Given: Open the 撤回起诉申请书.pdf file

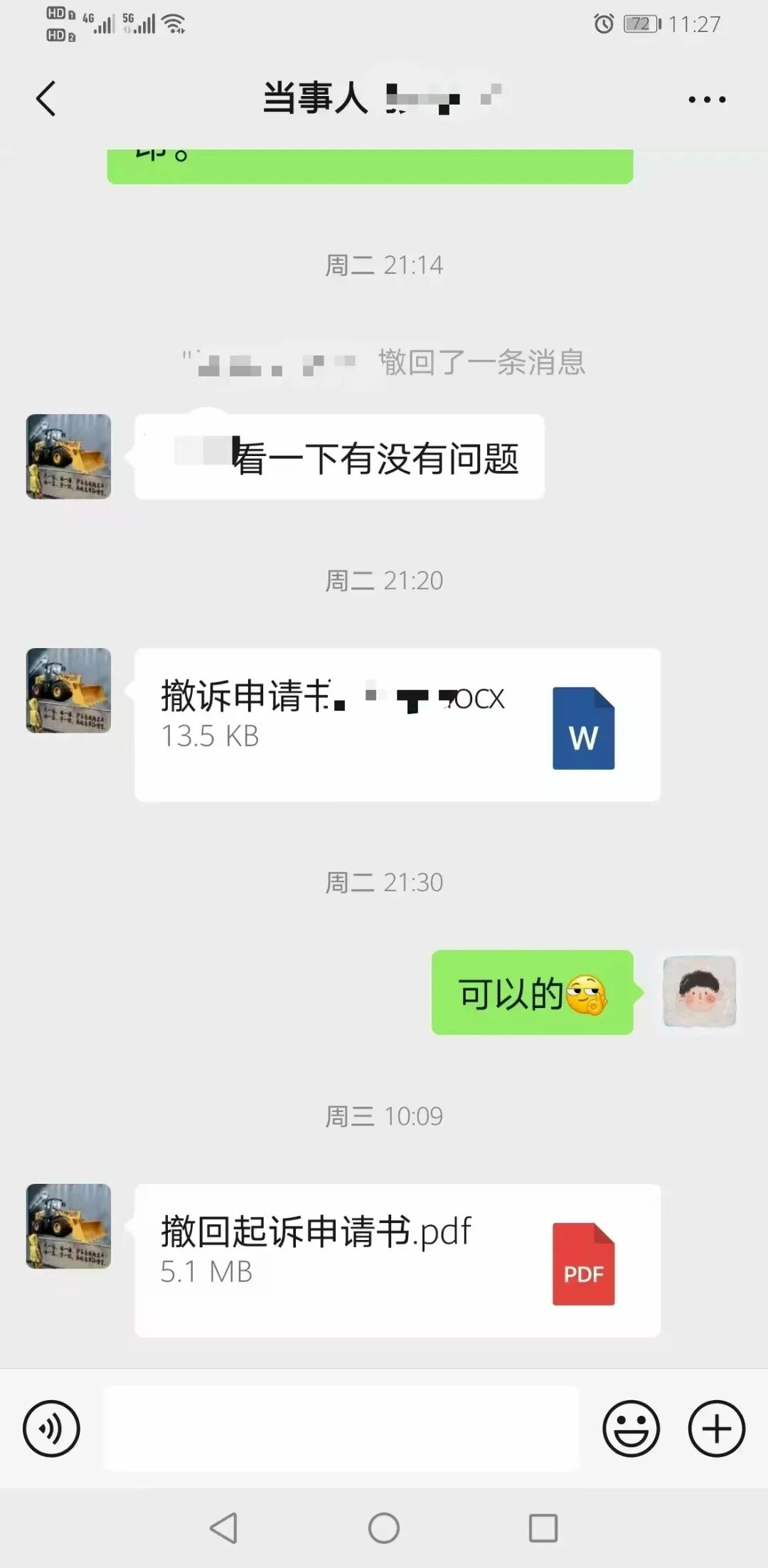Looking at the screenshot, I should (x=397, y=1260).
